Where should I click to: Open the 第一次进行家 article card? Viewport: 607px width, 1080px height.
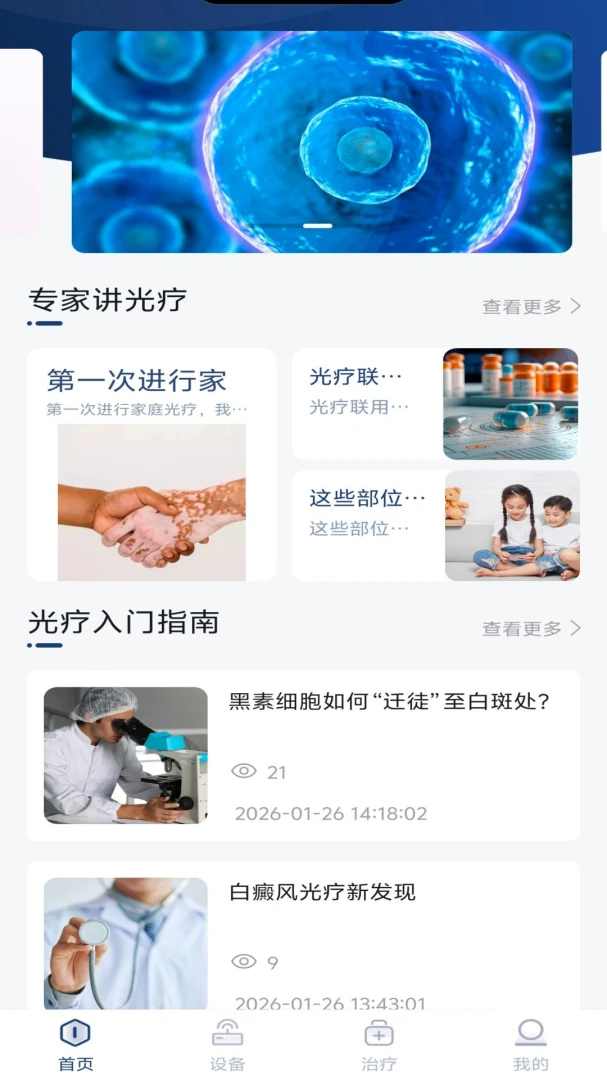(152, 465)
